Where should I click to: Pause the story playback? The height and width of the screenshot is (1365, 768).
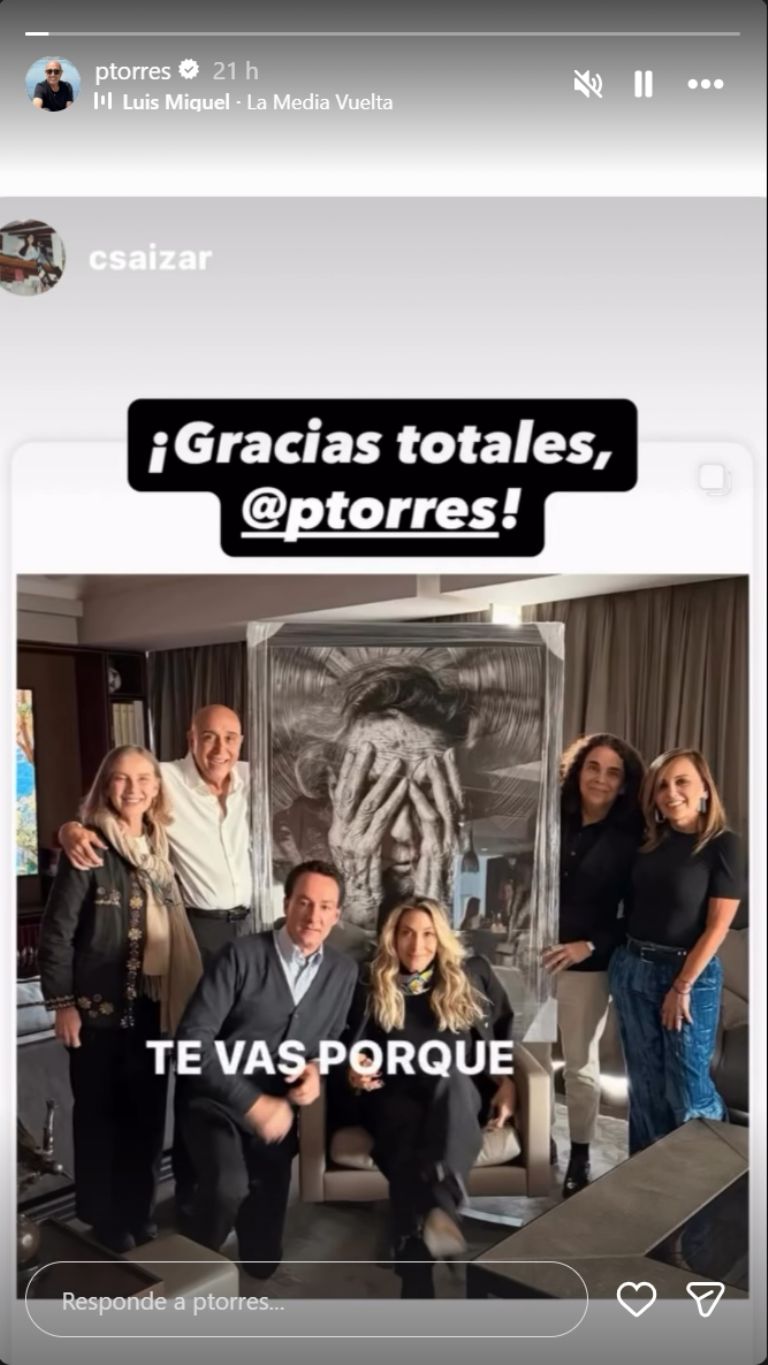tap(643, 84)
